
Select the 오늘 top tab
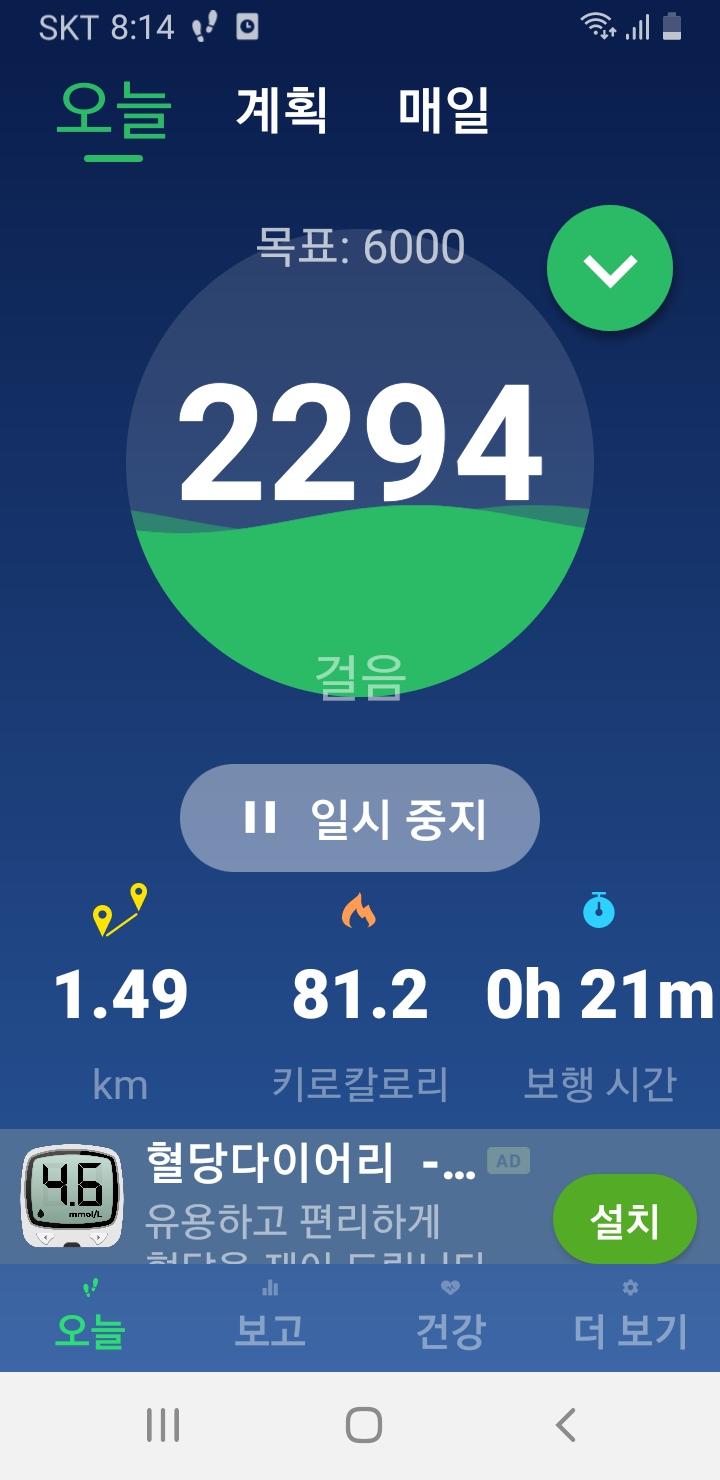(x=113, y=109)
